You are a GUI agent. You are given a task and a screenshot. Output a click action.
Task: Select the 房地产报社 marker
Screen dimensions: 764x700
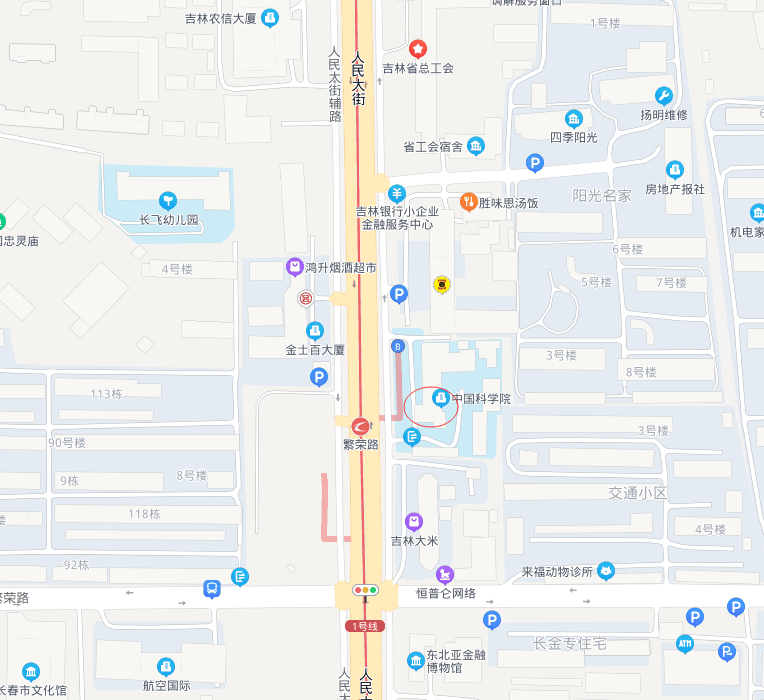click(675, 169)
